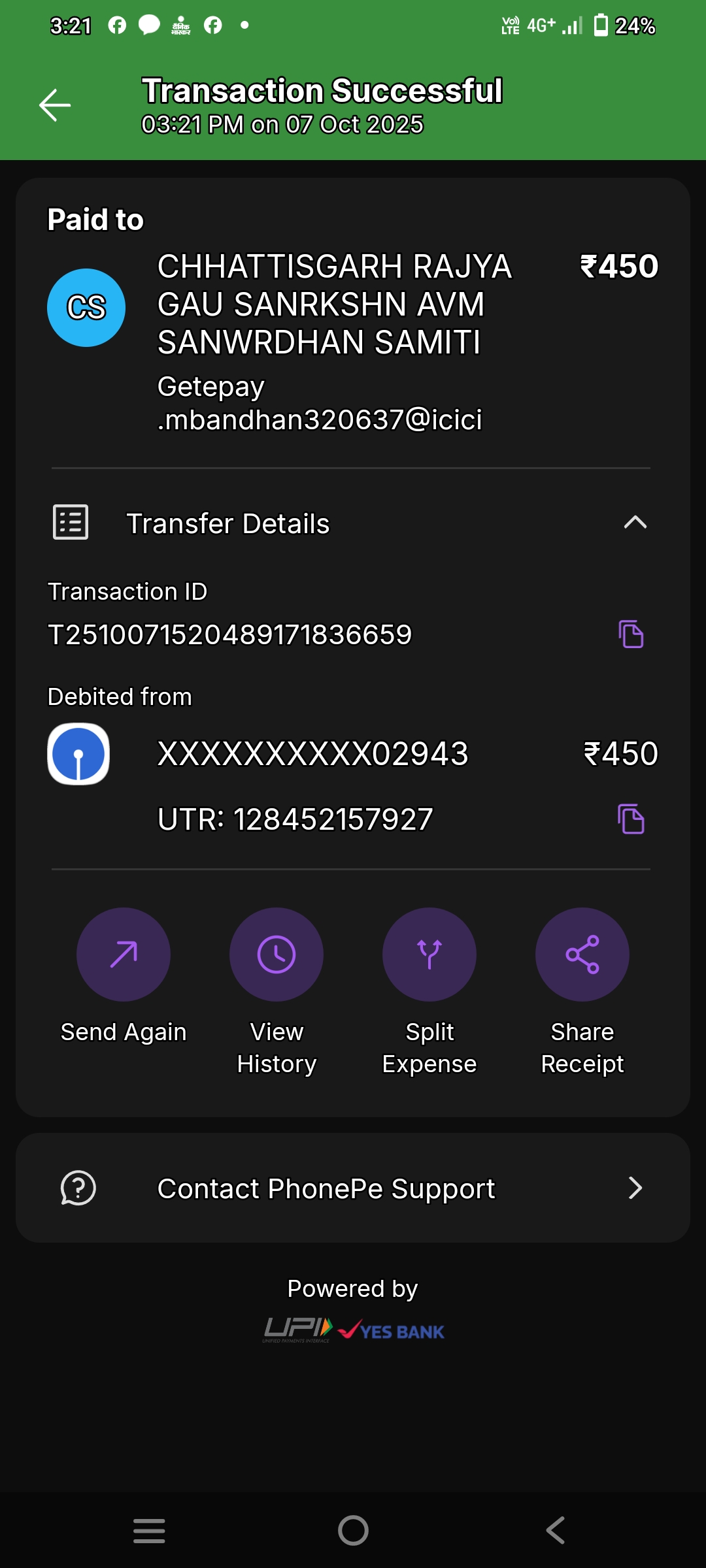The height and width of the screenshot is (1568, 706).
Task: Open View History
Action: [x=277, y=955]
